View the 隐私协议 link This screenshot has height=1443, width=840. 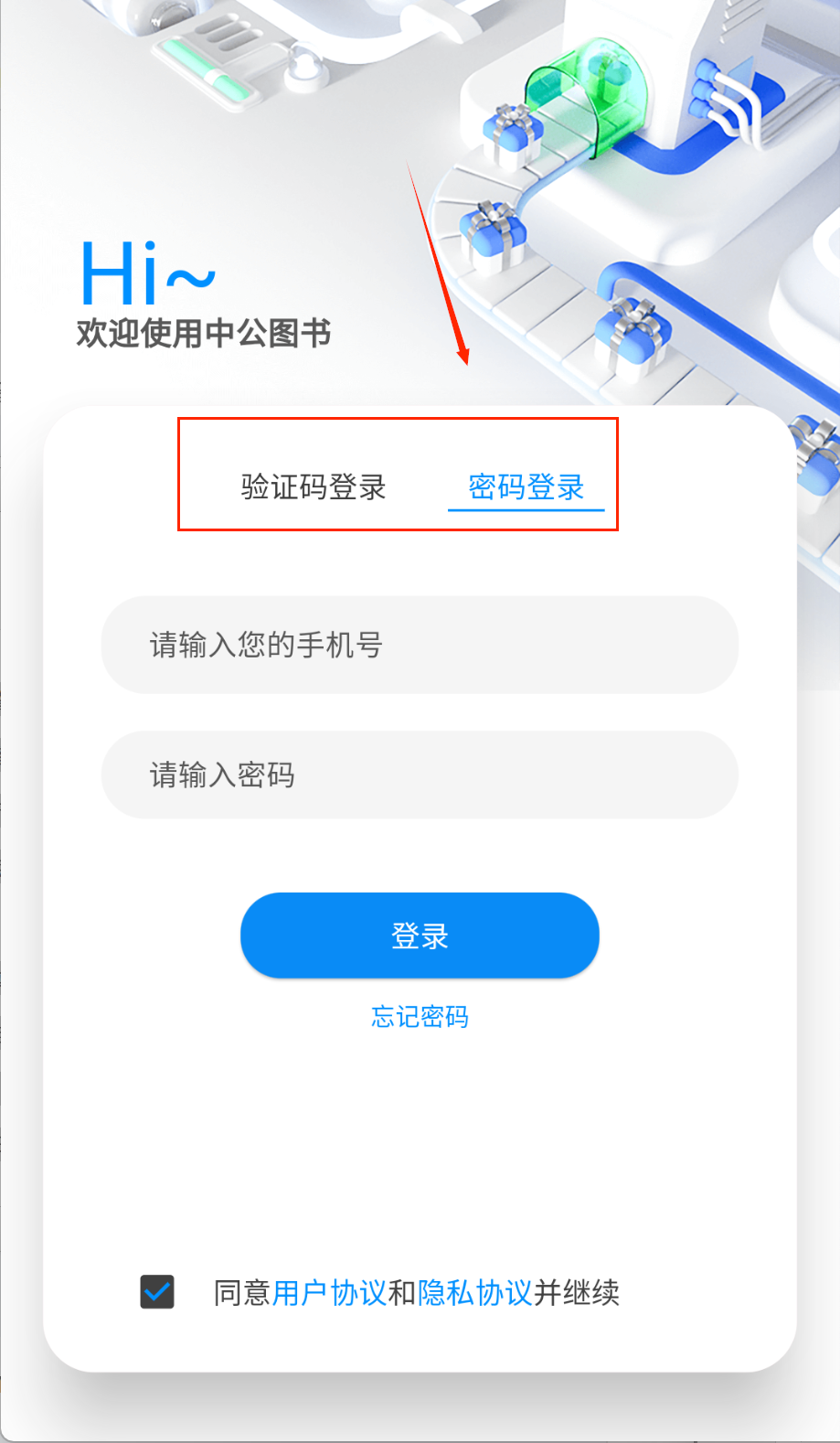click(x=474, y=1293)
